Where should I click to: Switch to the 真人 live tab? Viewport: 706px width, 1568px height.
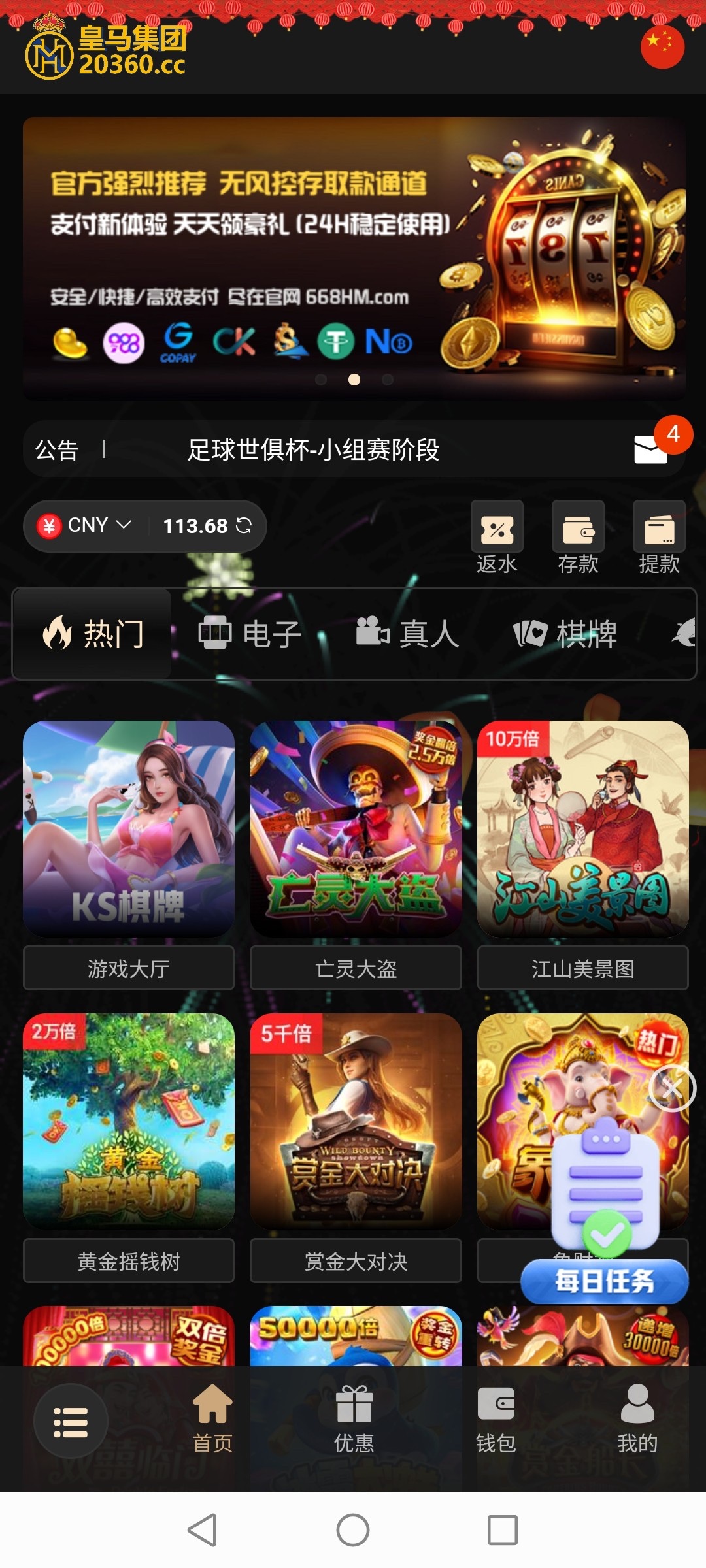408,634
